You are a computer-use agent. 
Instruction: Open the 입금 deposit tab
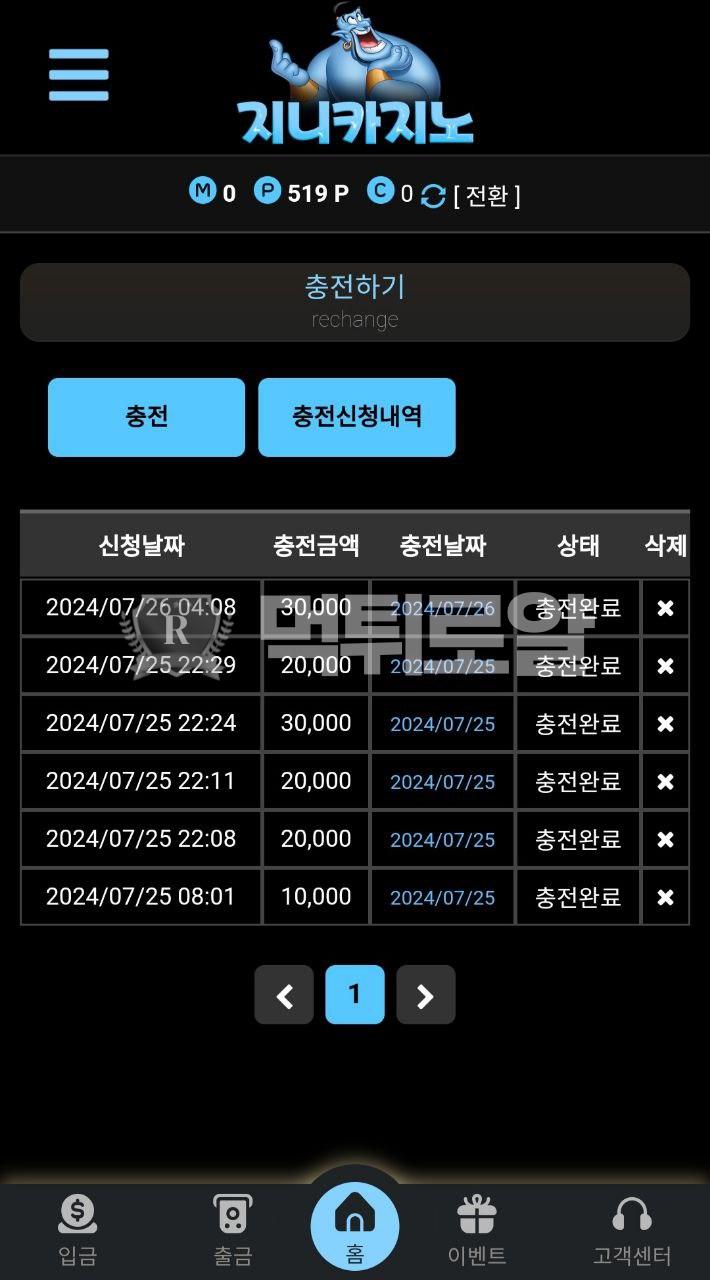coord(77,1230)
